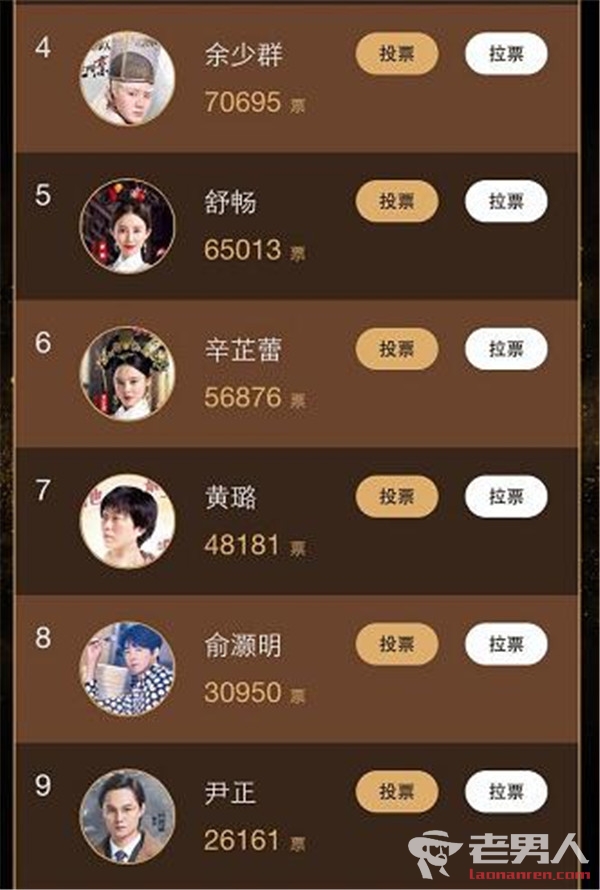Screen dimensions: 600x890
Task: Hit 拉票 beside 黄璐
Action: [x=506, y=497]
